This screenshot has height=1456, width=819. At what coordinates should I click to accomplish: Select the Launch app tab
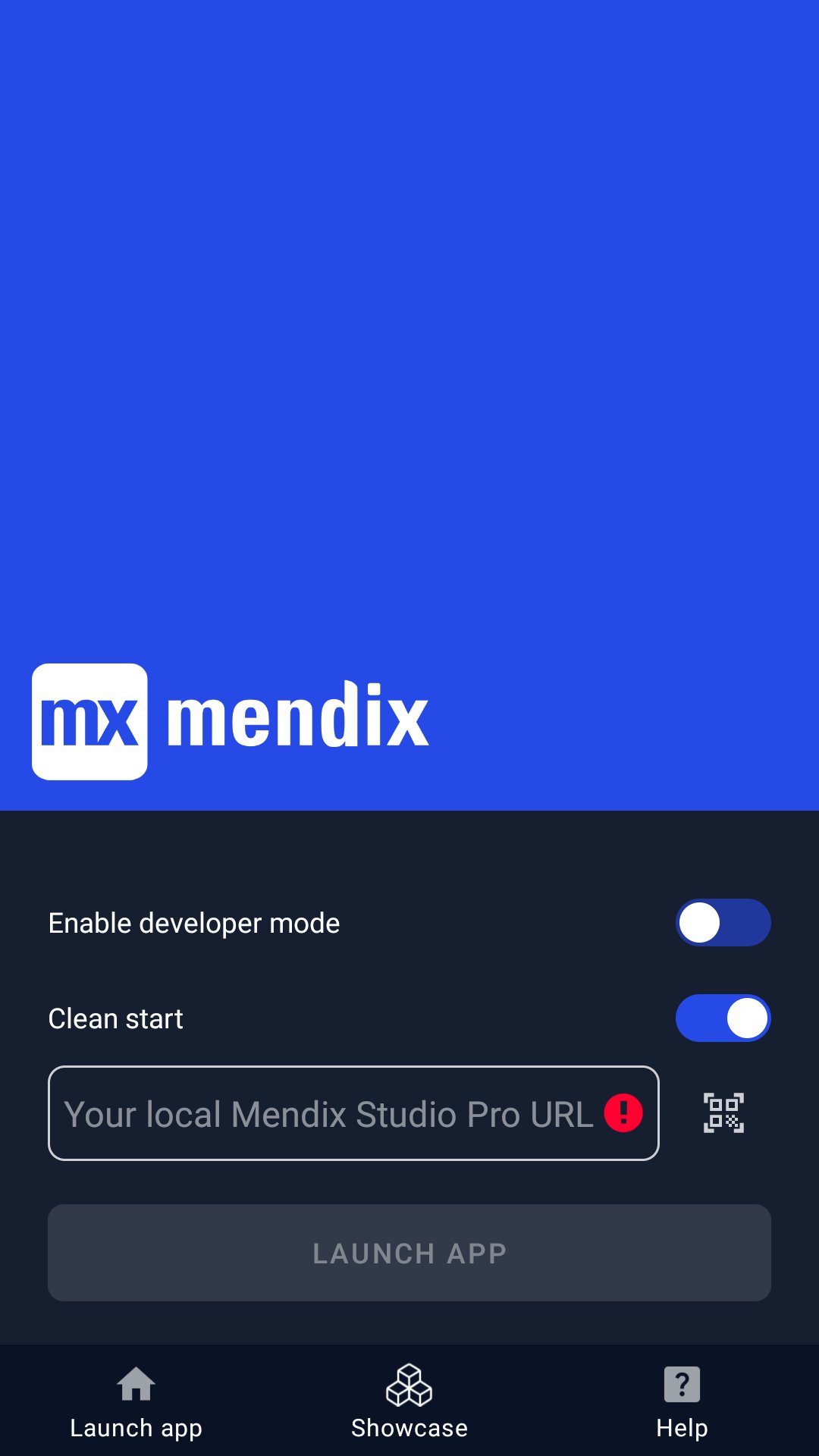click(136, 1401)
